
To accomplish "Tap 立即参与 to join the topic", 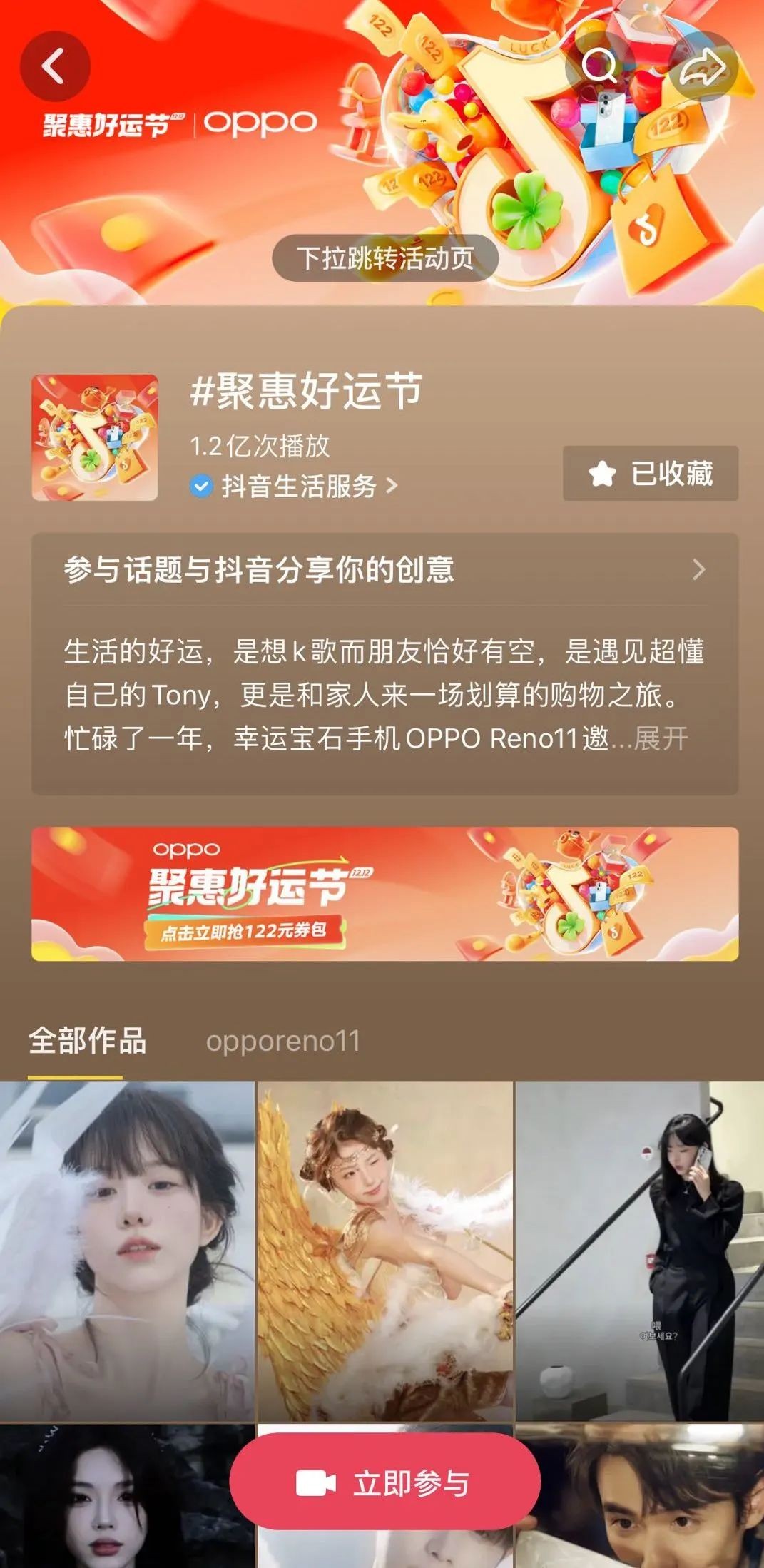I will [x=384, y=1484].
